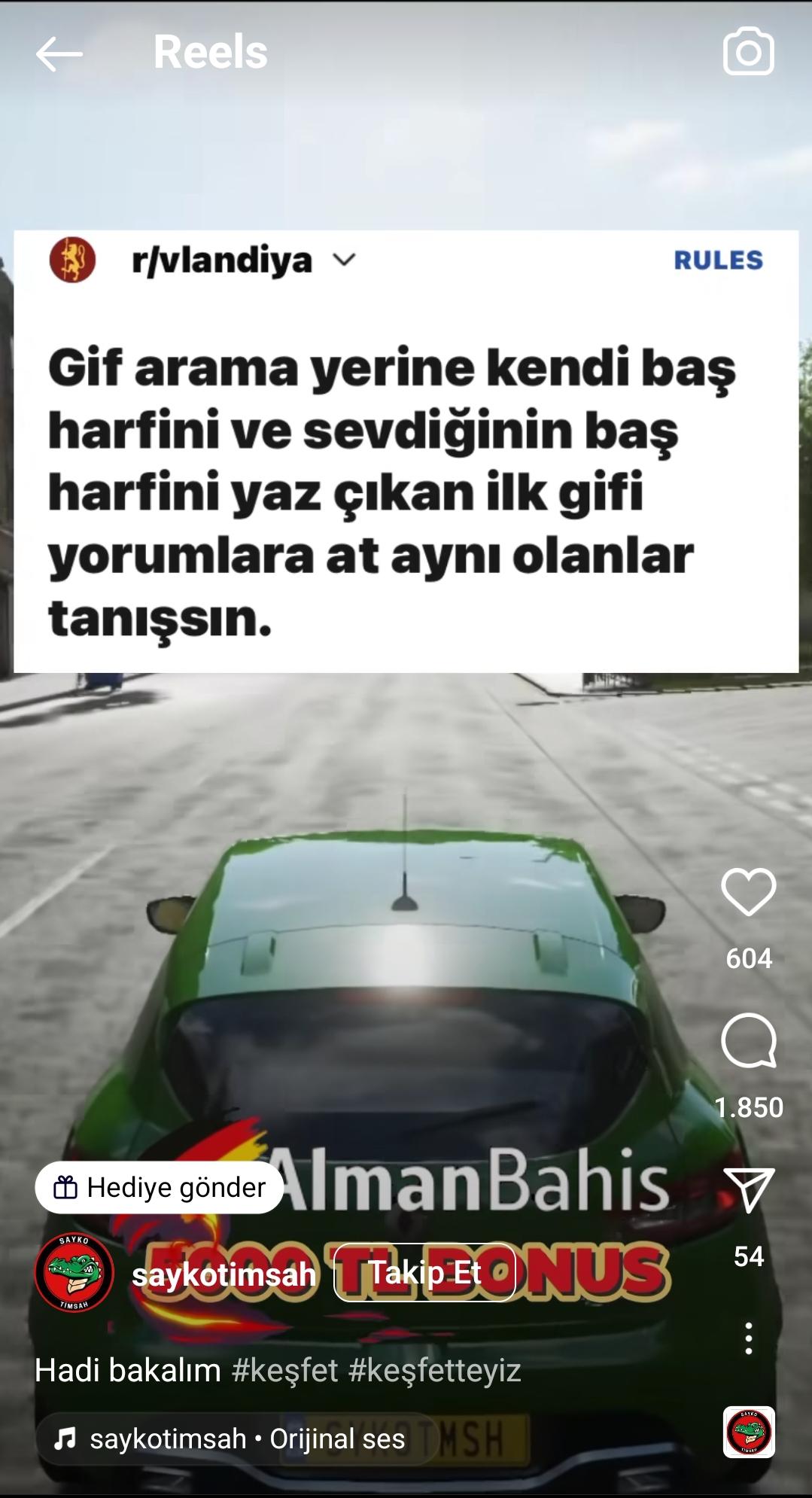Open the audio thumbnail at bottom right
Image resolution: width=812 pixels, height=1498 pixels.
(749, 1433)
